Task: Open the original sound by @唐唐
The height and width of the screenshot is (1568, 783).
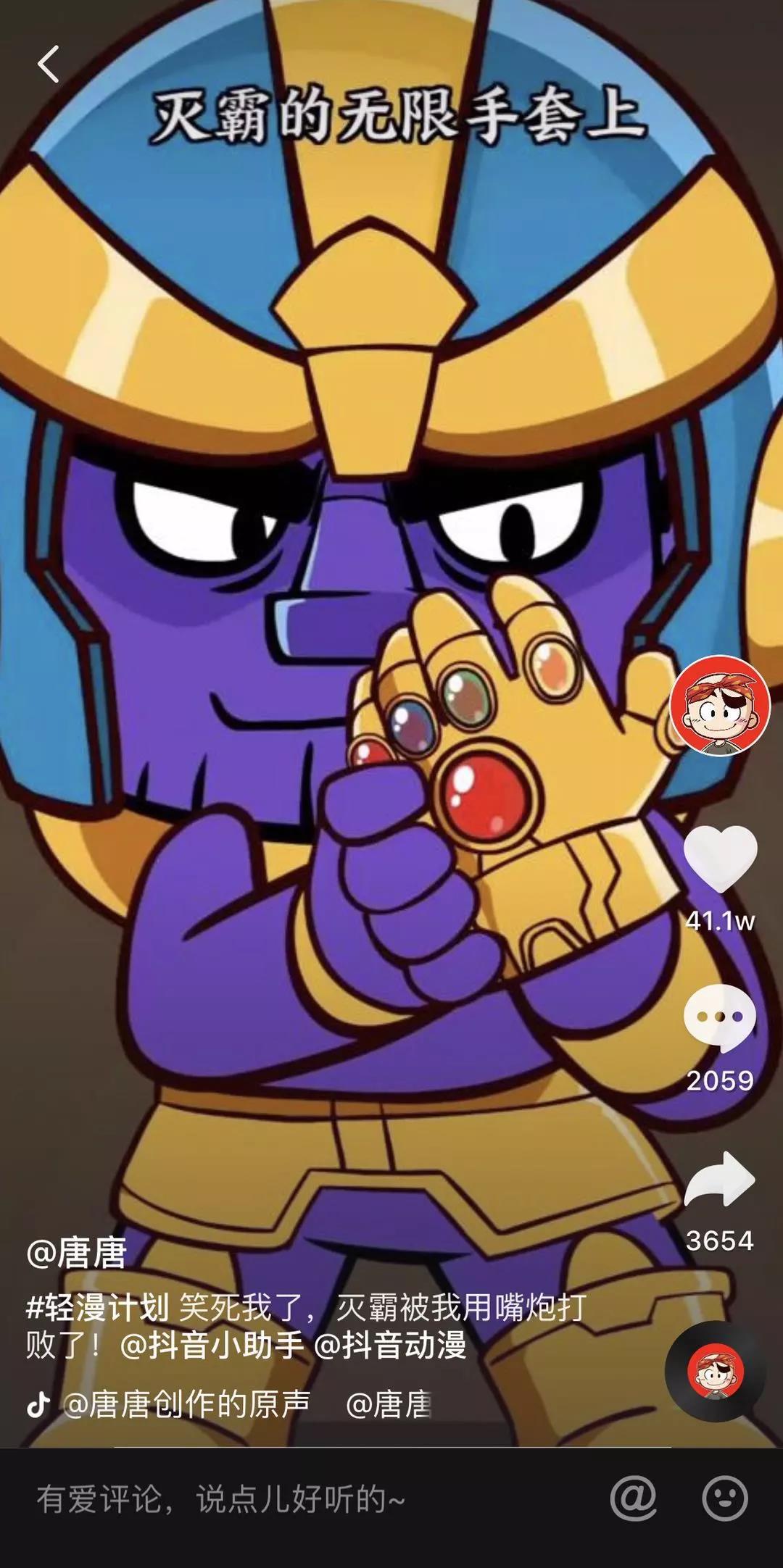Action: point(186,1404)
